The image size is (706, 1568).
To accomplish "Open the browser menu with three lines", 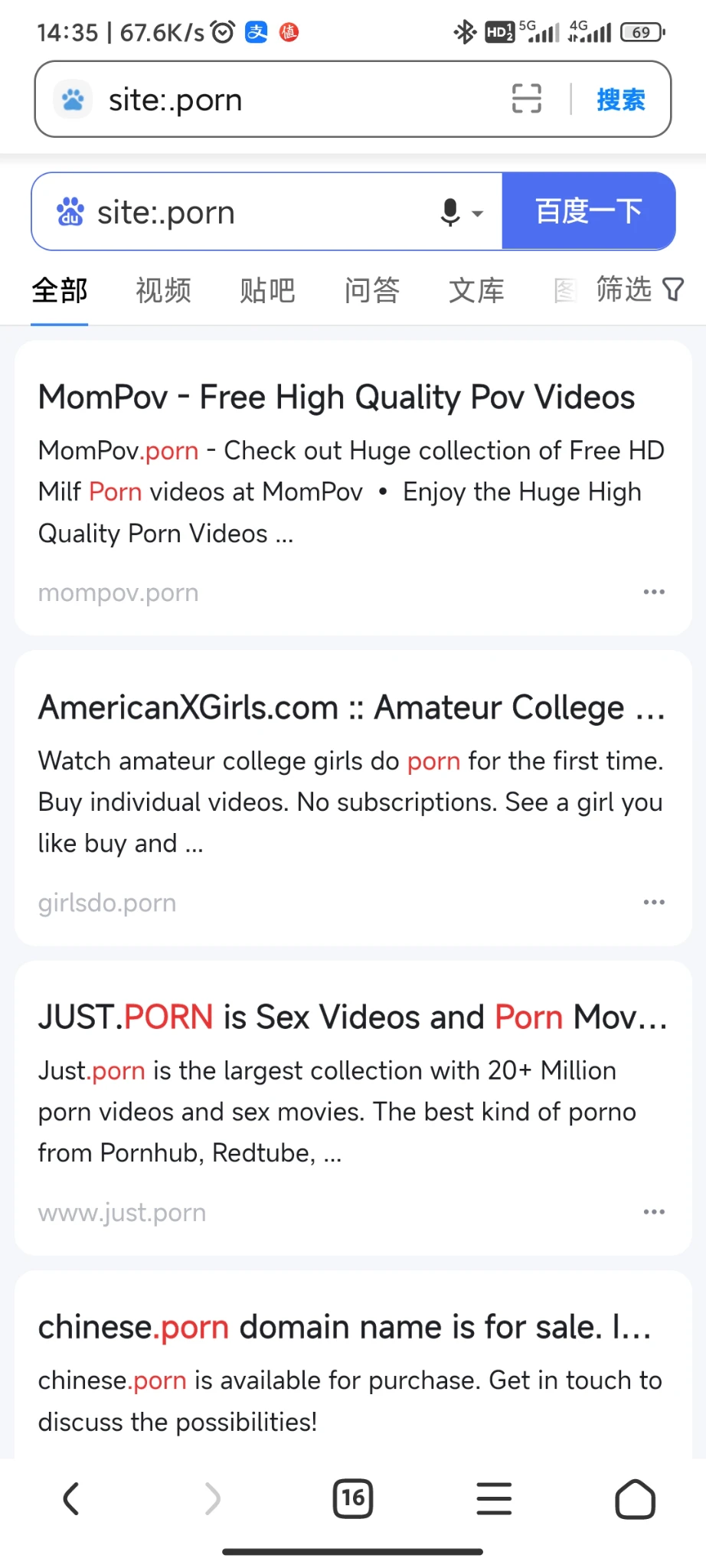I will (x=494, y=1498).
